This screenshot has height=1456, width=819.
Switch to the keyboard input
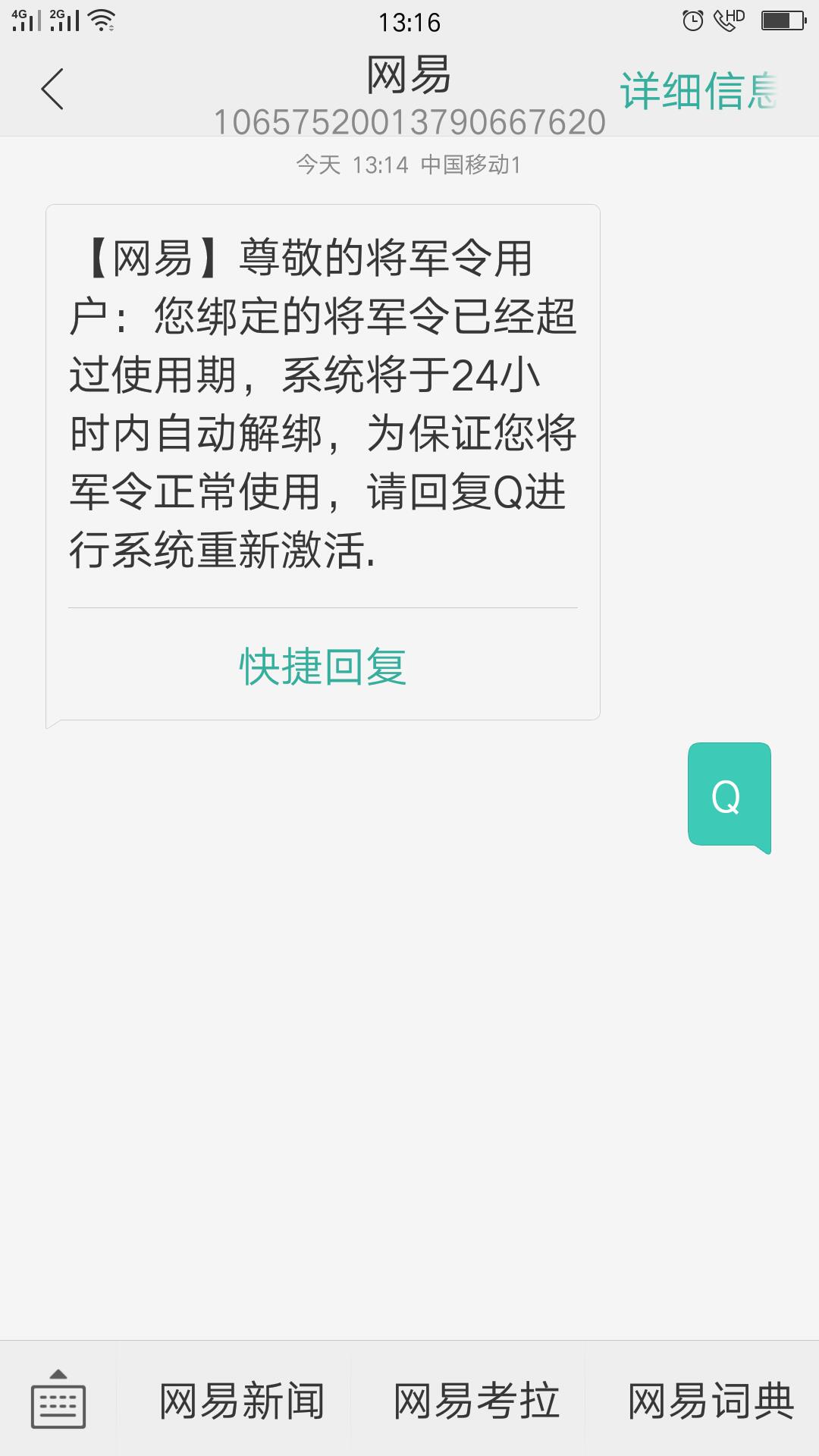58,1399
